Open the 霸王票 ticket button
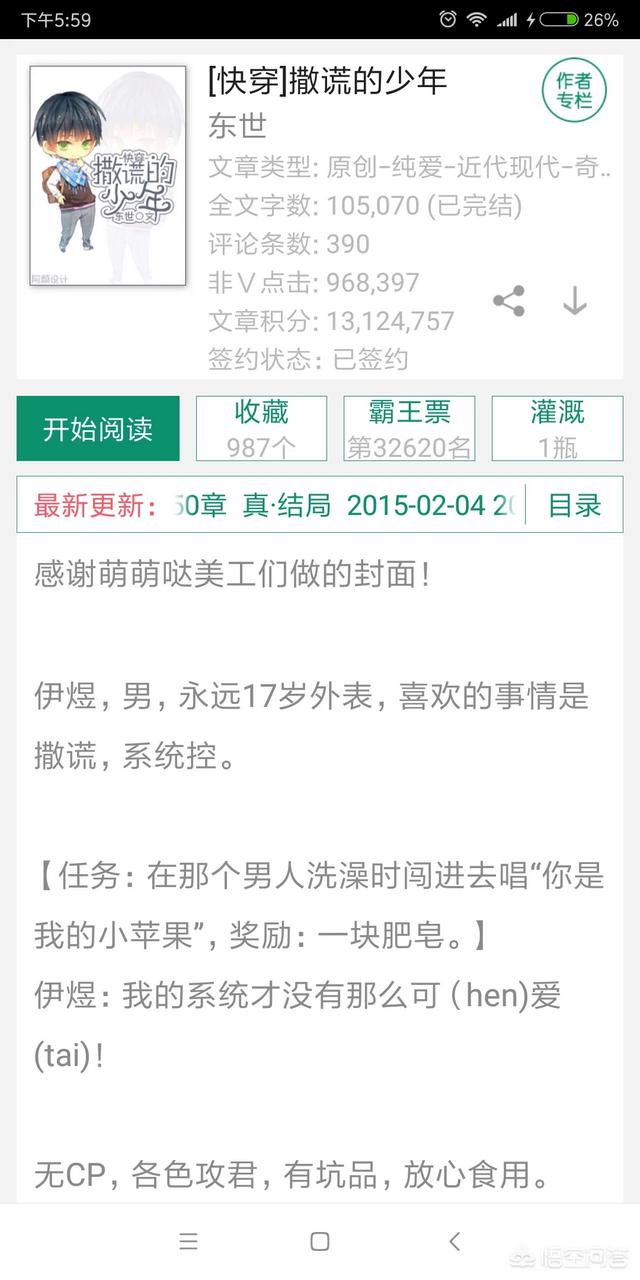Screen dimensions: 640x1280 click(x=409, y=429)
